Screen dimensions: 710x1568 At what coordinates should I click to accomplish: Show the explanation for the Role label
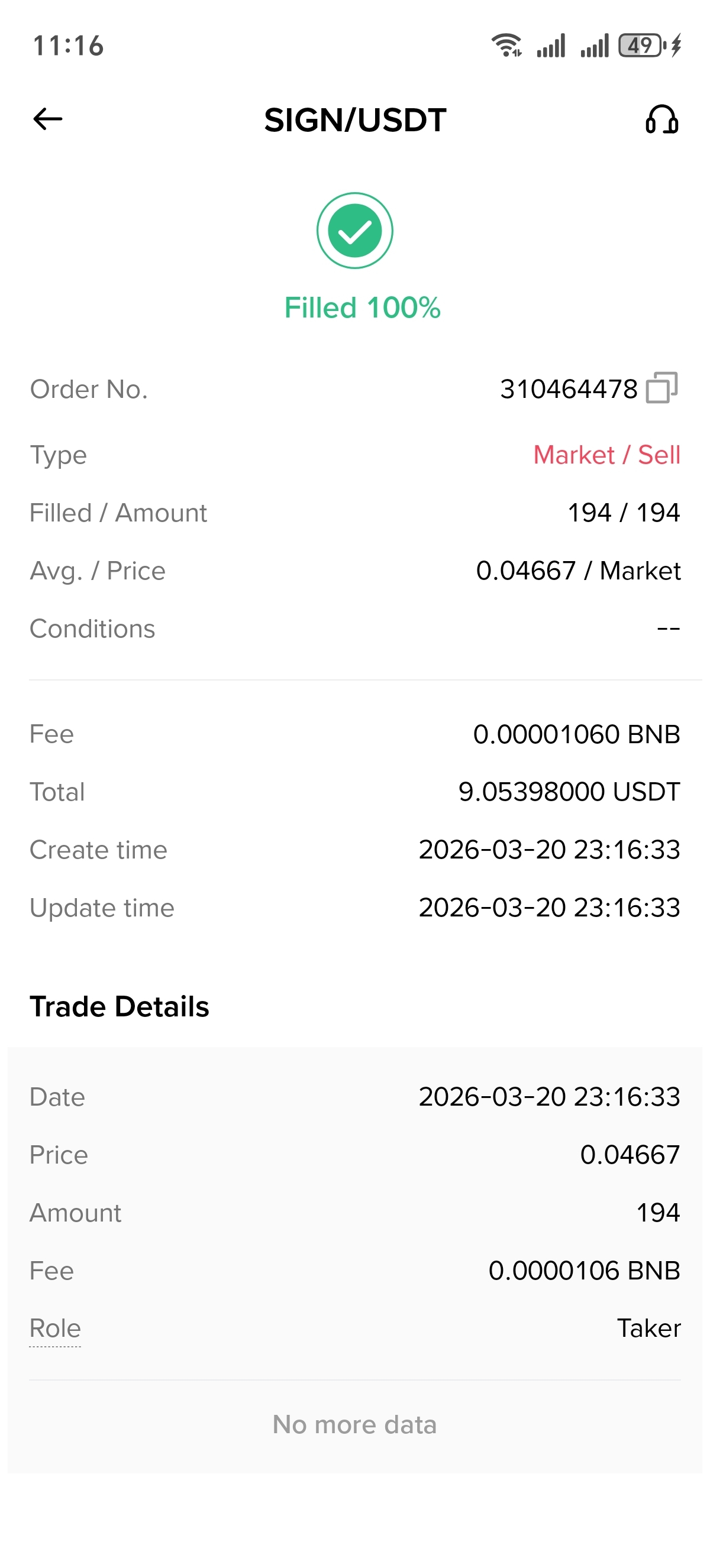click(55, 1329)
